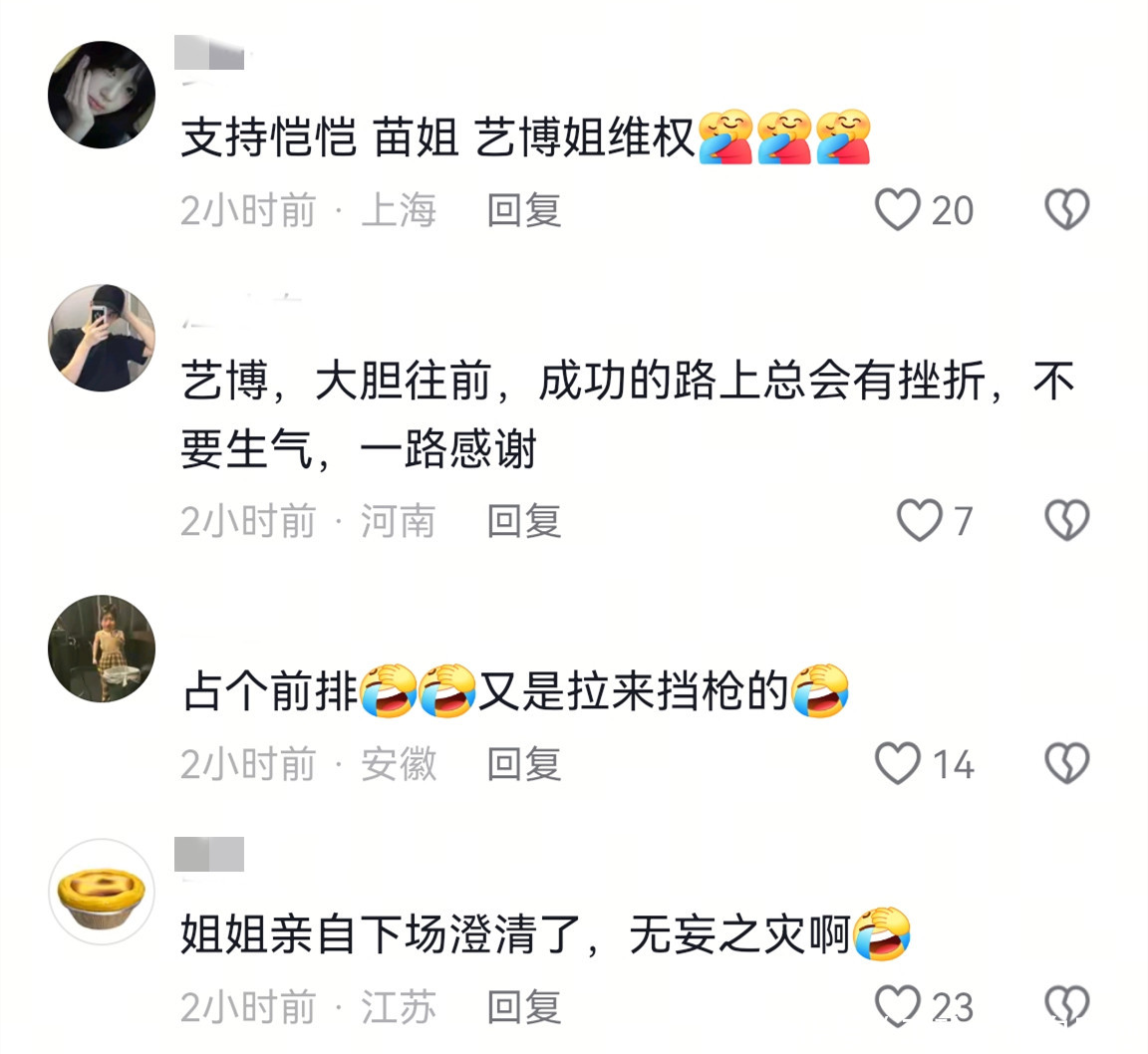Reply to the 江苏 comment
The image size is (1148, 1054).
(523, 1007)
